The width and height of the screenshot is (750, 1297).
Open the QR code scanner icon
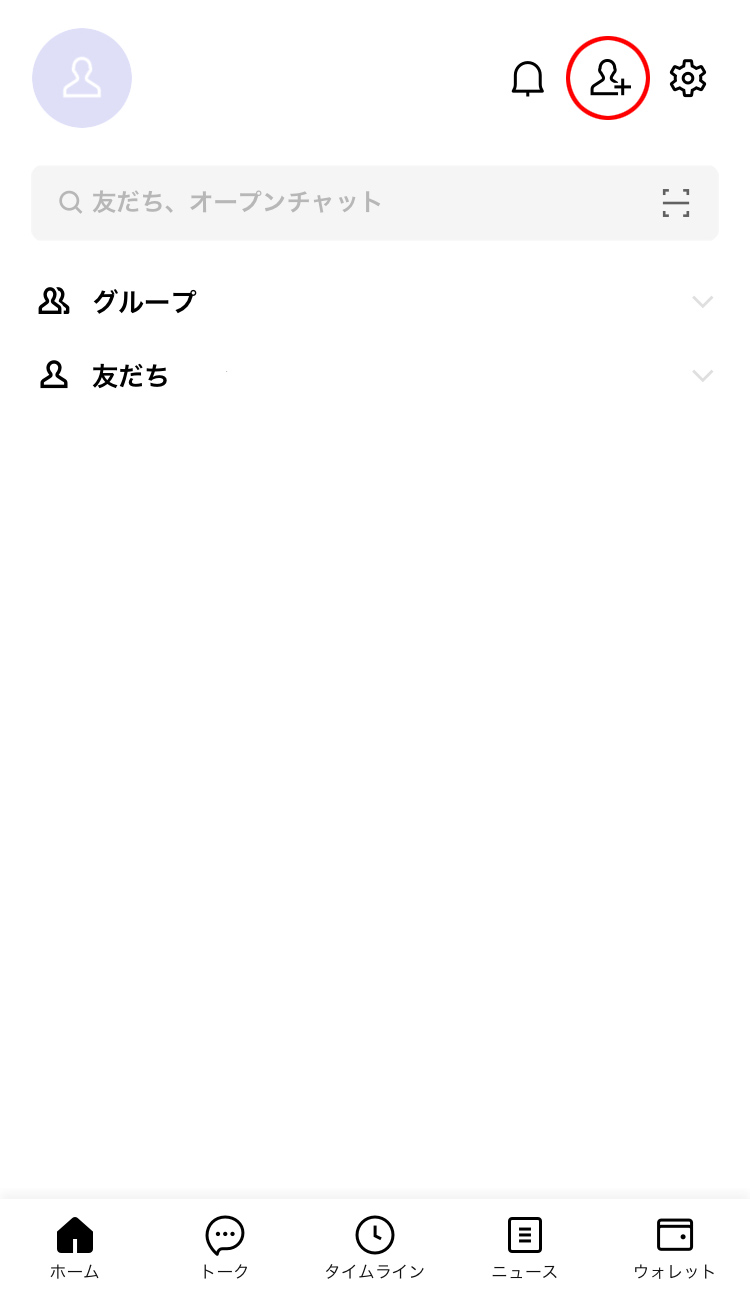(x=676, y=203)
